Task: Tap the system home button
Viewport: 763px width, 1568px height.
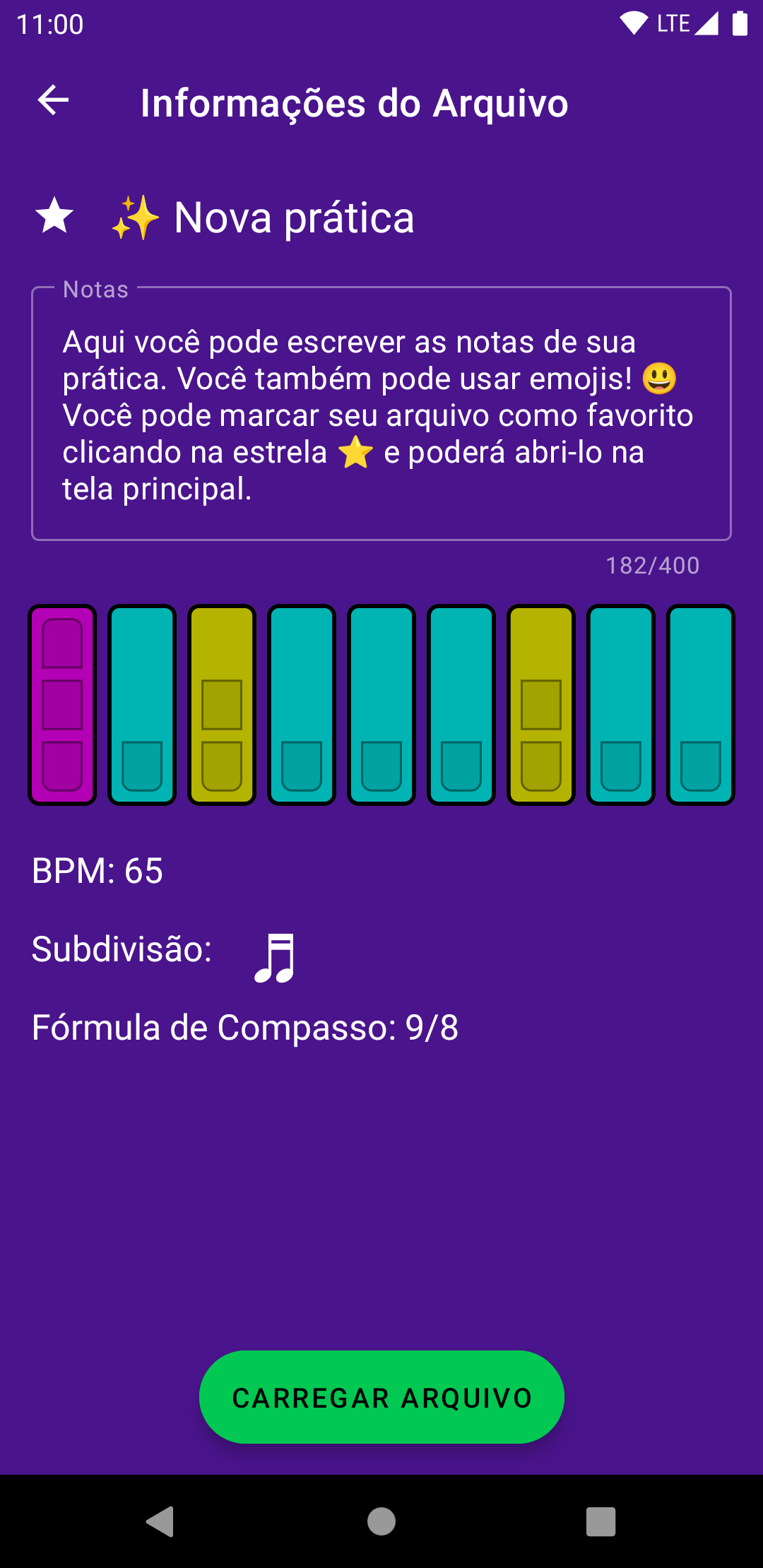Action: (381, 1521)
